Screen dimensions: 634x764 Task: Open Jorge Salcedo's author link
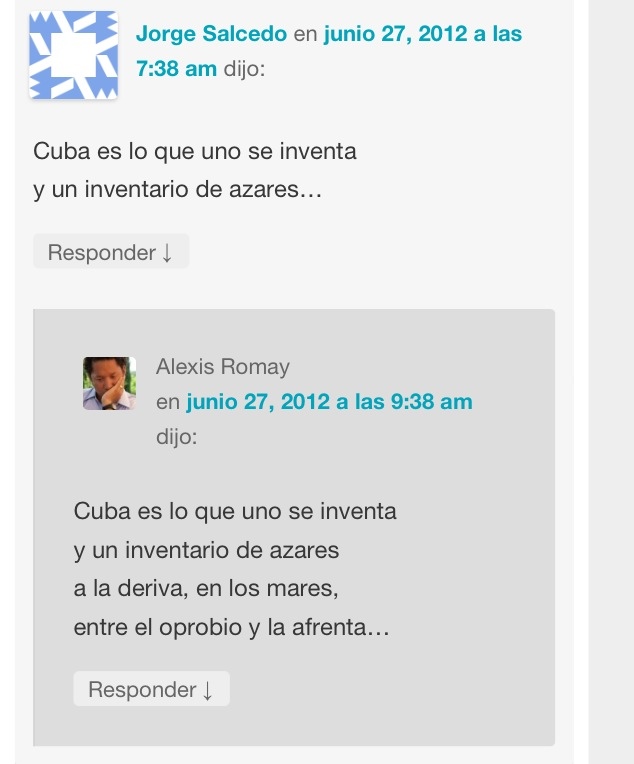click(211, 34)
